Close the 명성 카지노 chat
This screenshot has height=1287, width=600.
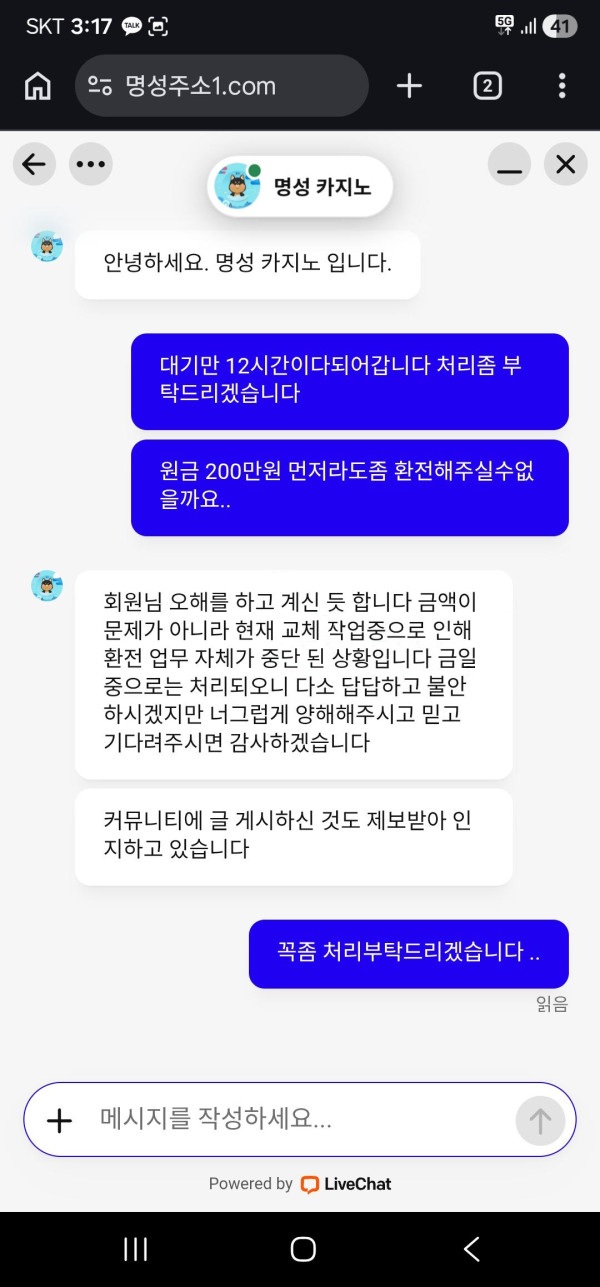(x=566, y=165)
